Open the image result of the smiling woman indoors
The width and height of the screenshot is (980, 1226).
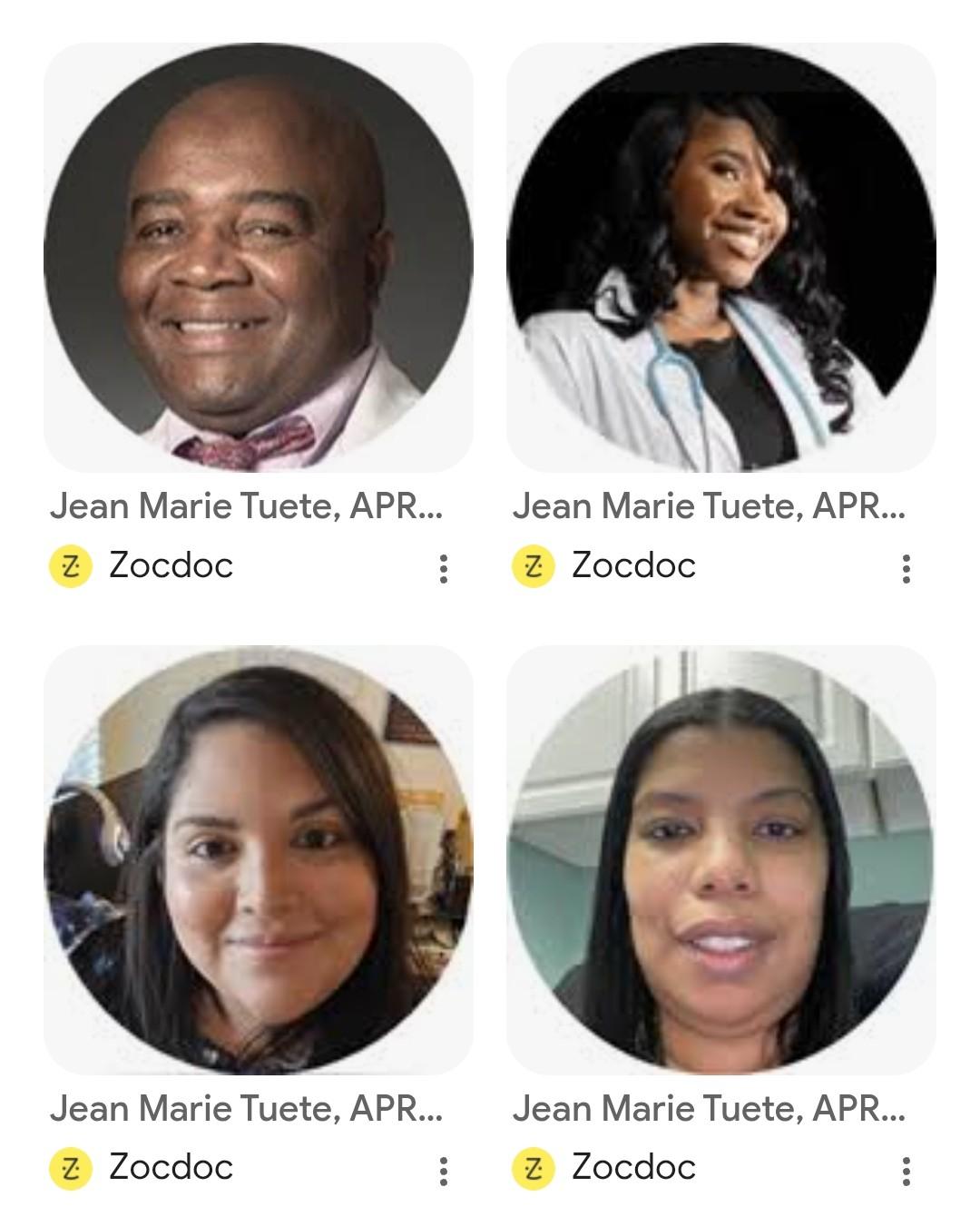(x=259, y=859)
